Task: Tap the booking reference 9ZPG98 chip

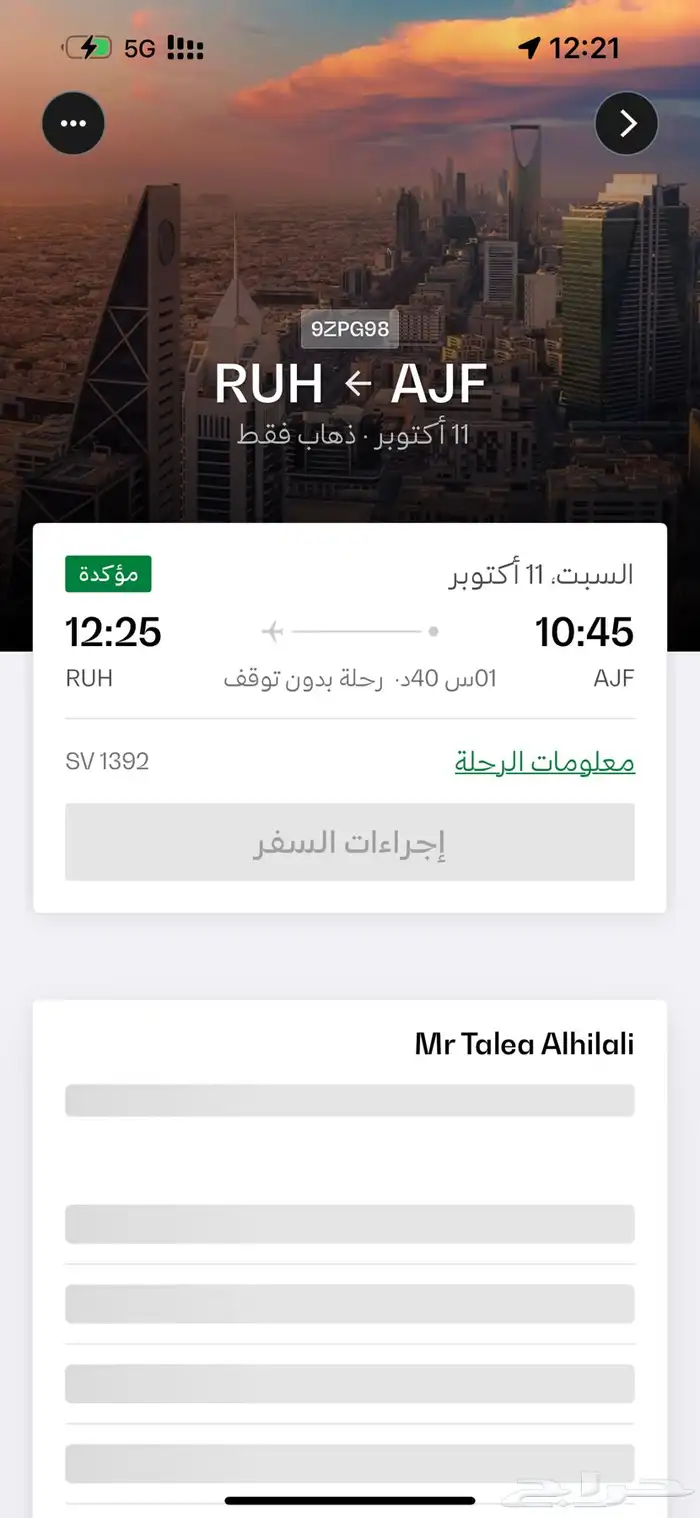Action: [350, 328]
